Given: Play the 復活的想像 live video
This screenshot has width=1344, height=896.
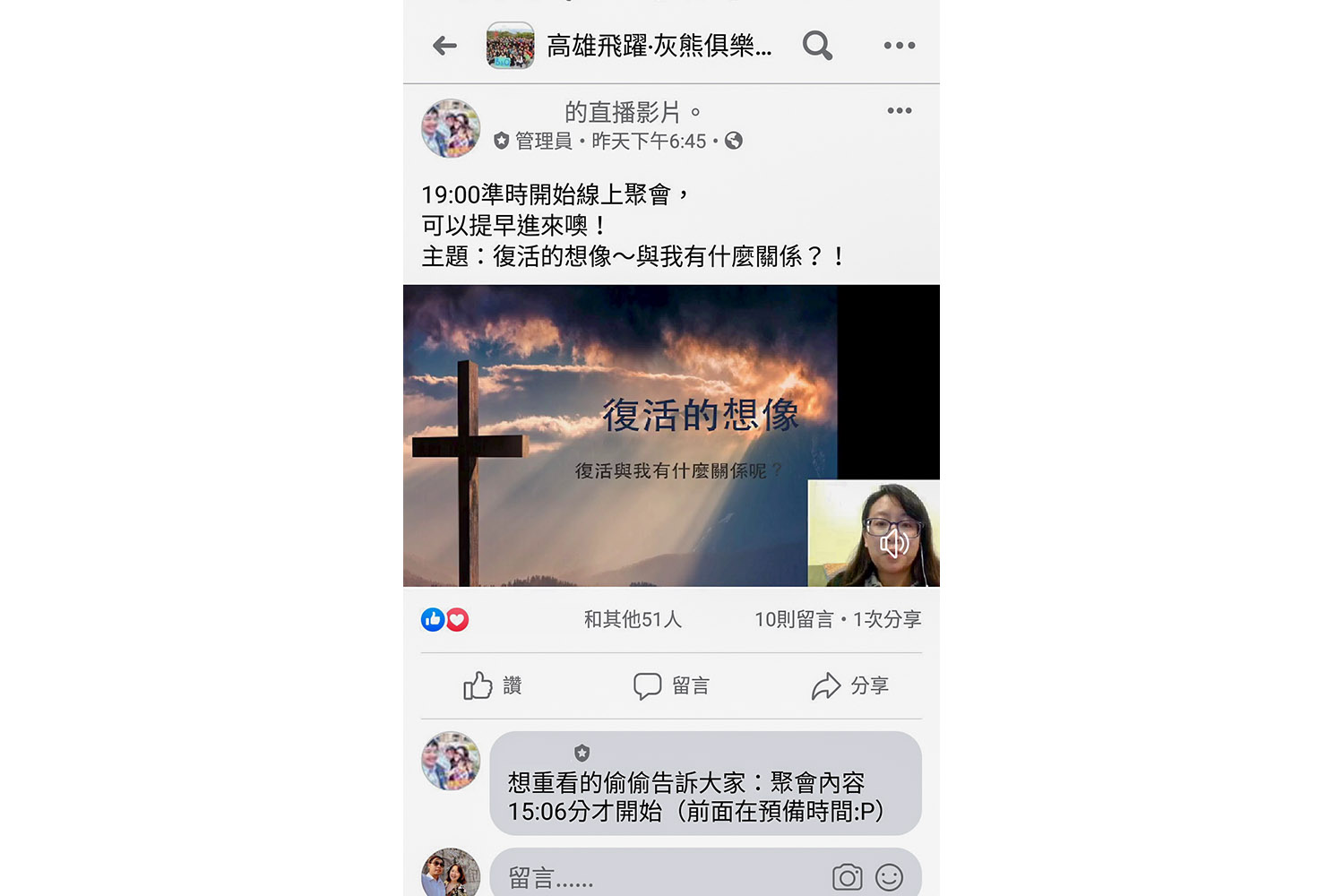Looking at the screenshot, I should 618,436.
